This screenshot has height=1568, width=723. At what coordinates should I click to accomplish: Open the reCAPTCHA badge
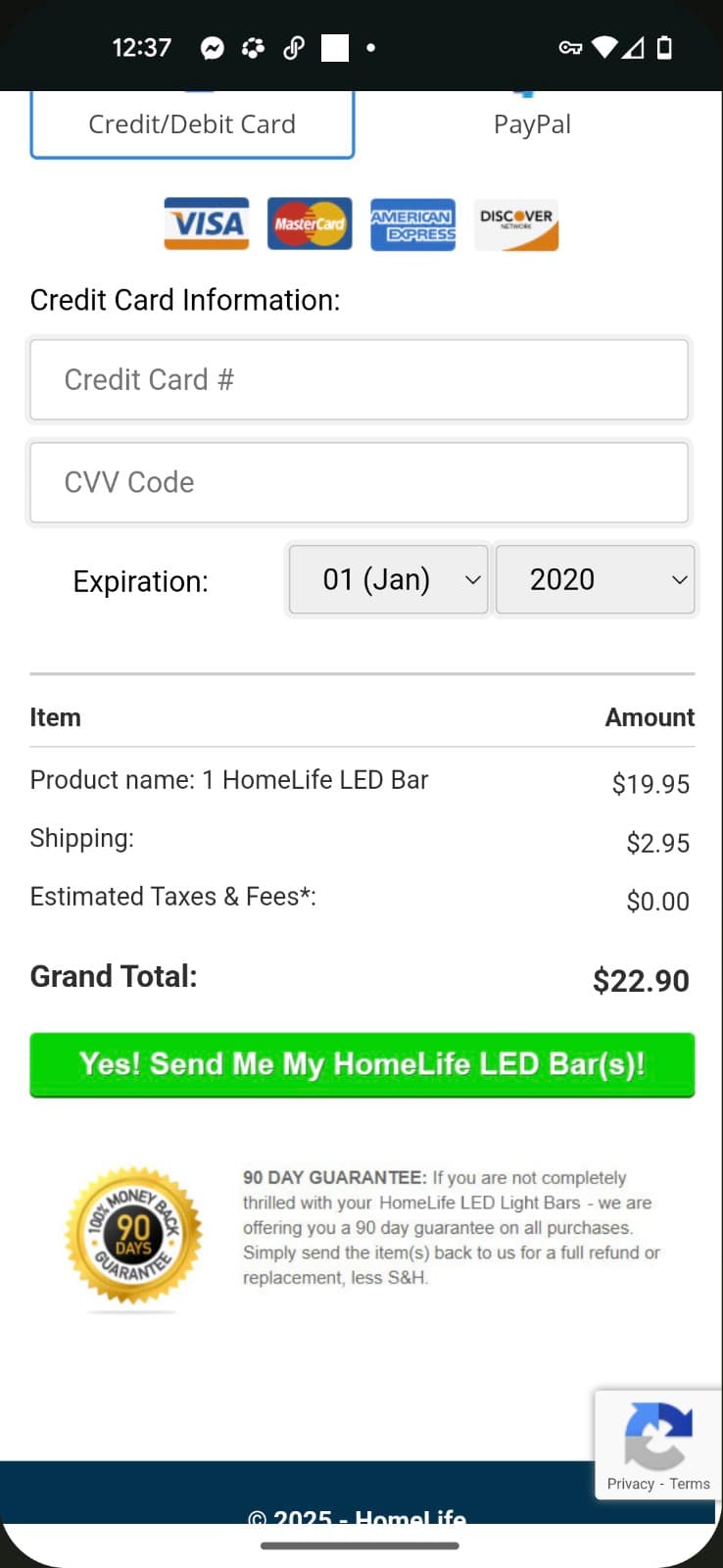point(657,1438)
